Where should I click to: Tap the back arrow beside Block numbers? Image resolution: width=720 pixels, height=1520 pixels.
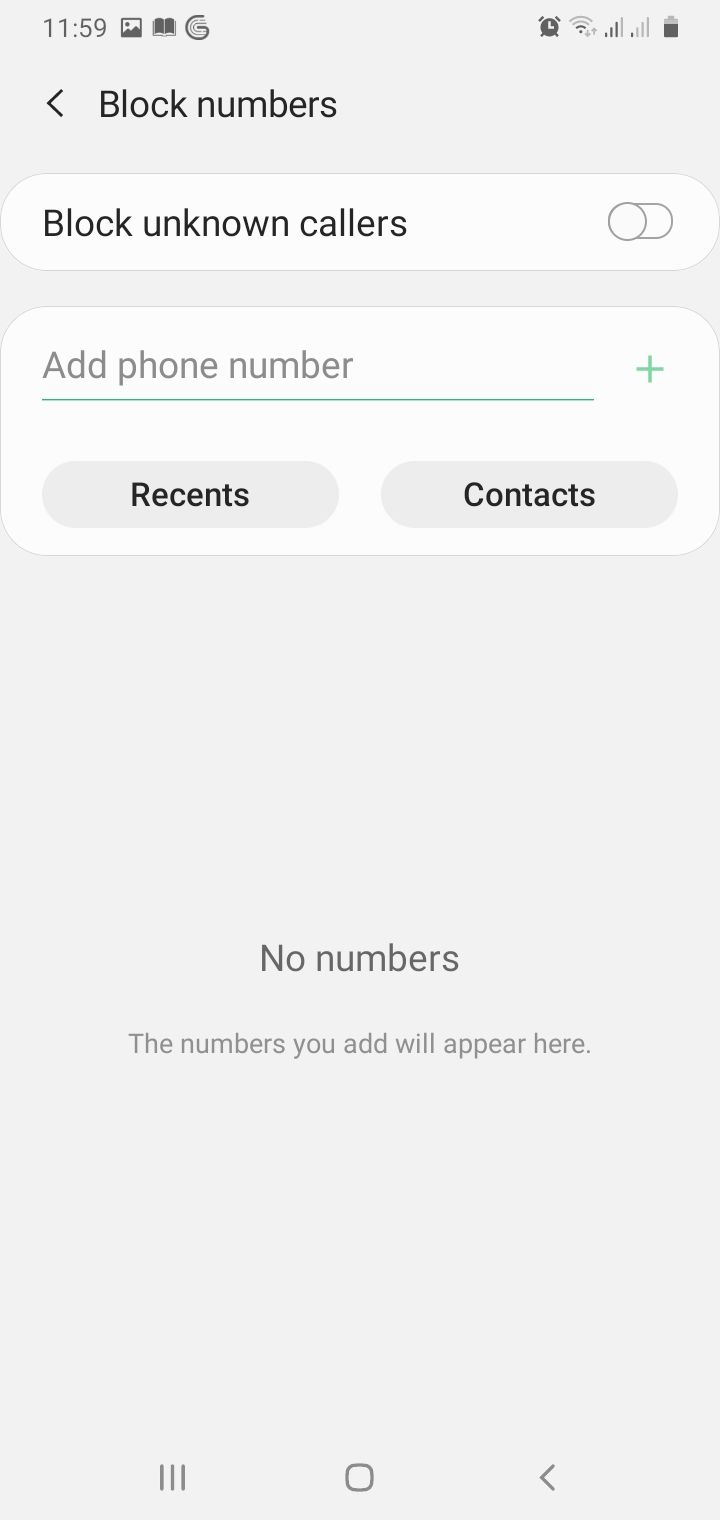(55, 103)
